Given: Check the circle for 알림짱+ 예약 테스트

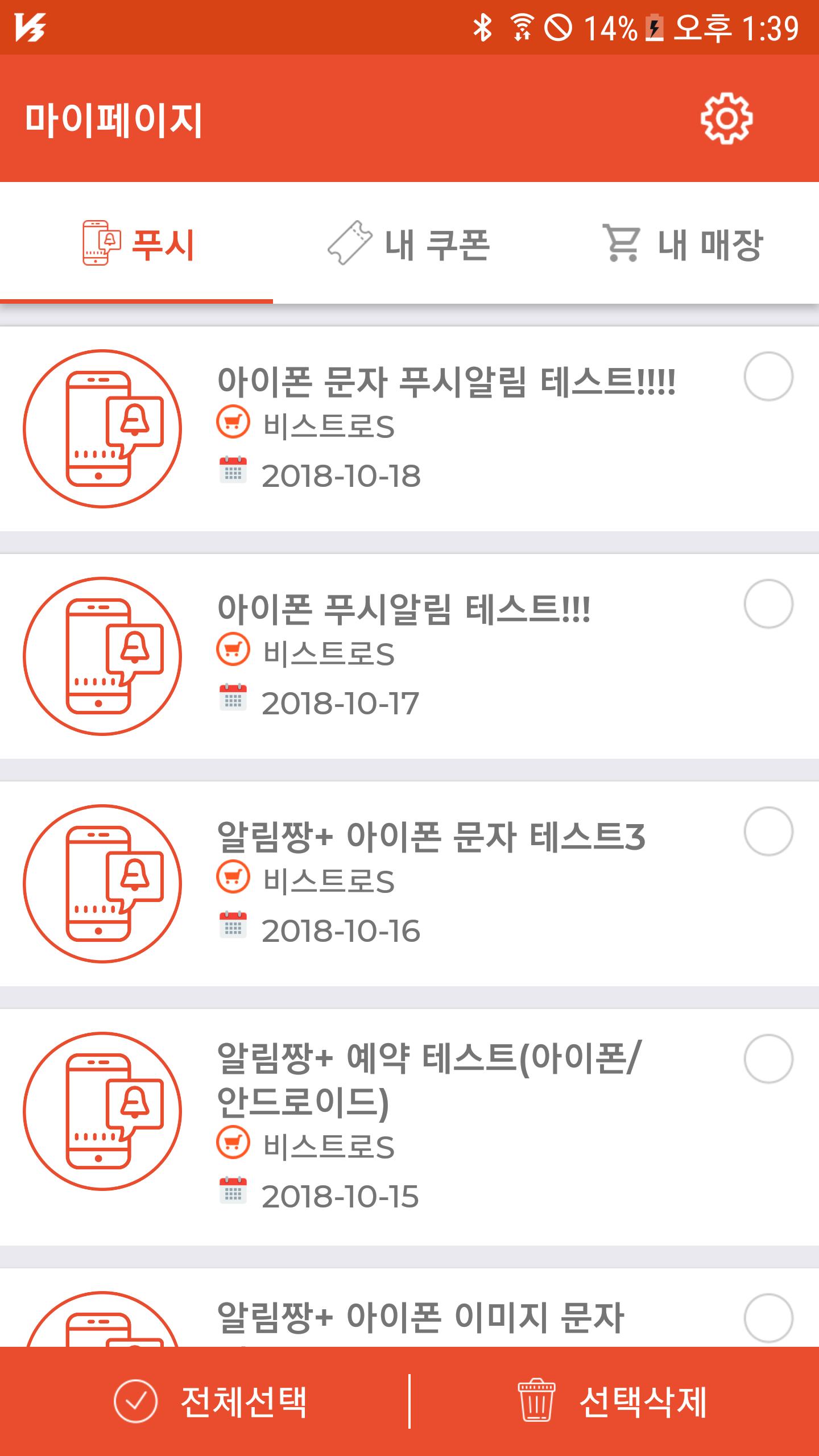Looking at the screenshot, I should (768, 1059).
